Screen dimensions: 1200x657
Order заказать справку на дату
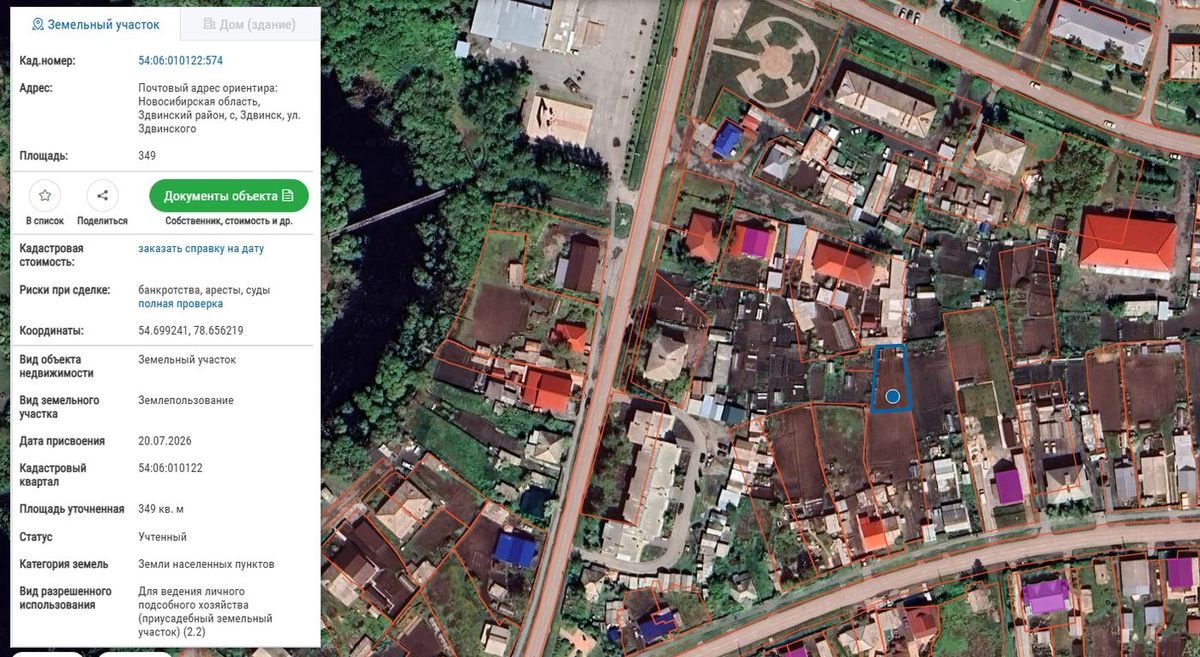[x=201, y=249]
